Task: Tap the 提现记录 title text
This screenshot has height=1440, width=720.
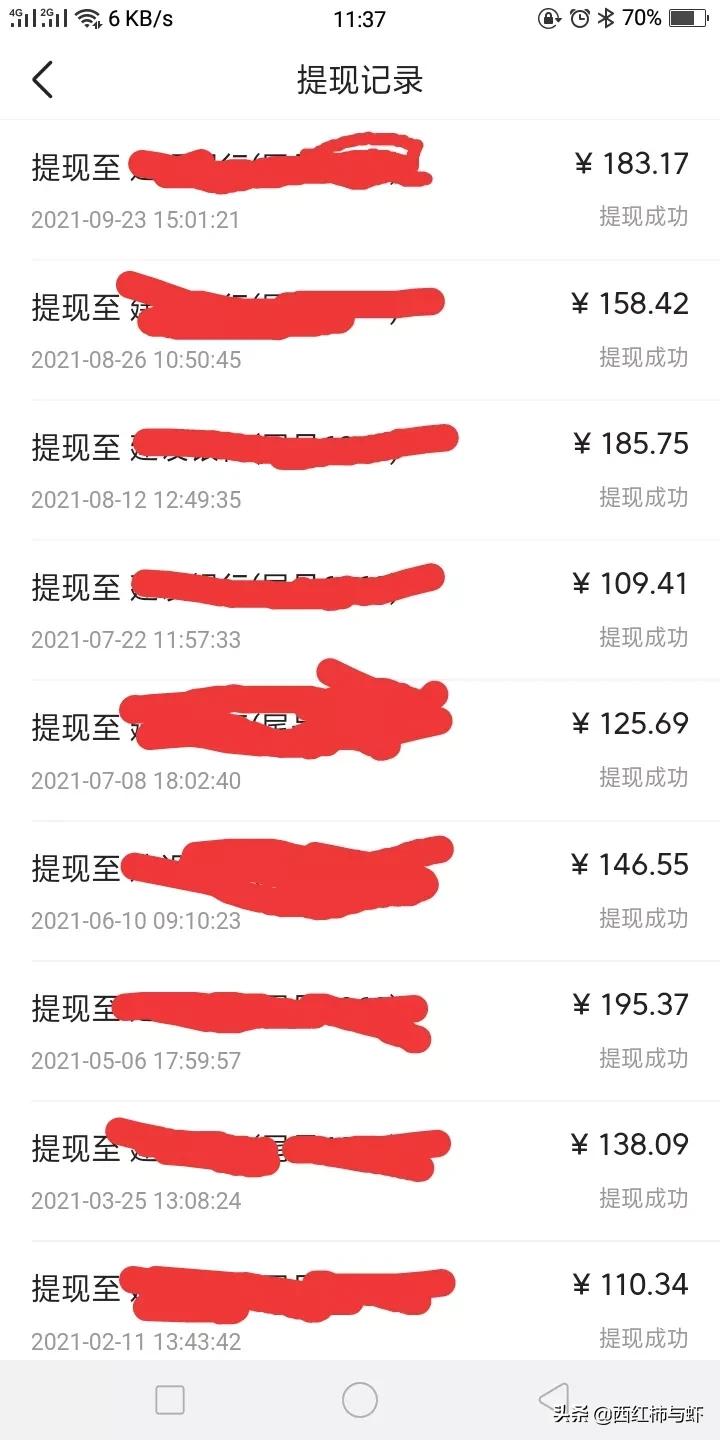Action: coord(360,79)
